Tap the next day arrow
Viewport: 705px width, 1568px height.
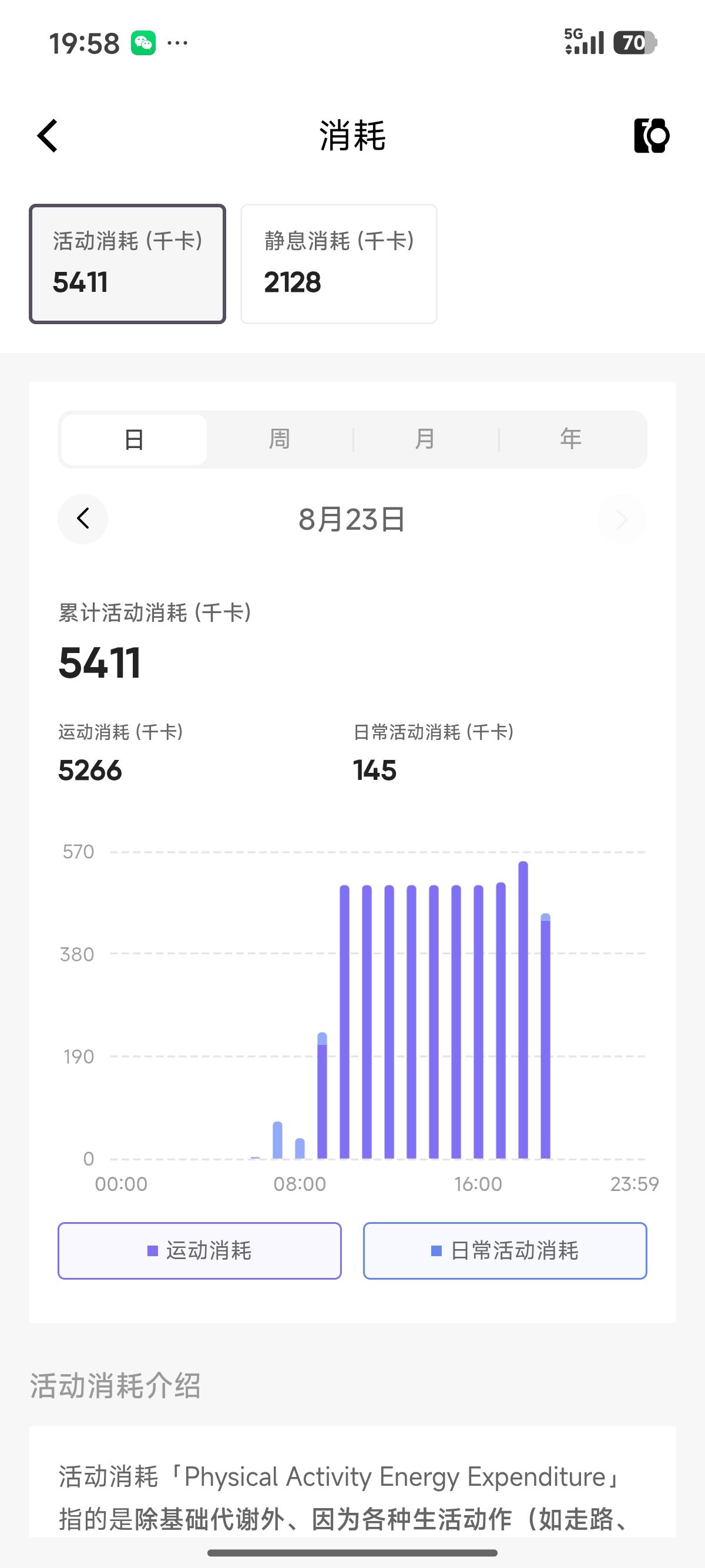[x=622, y=519]
